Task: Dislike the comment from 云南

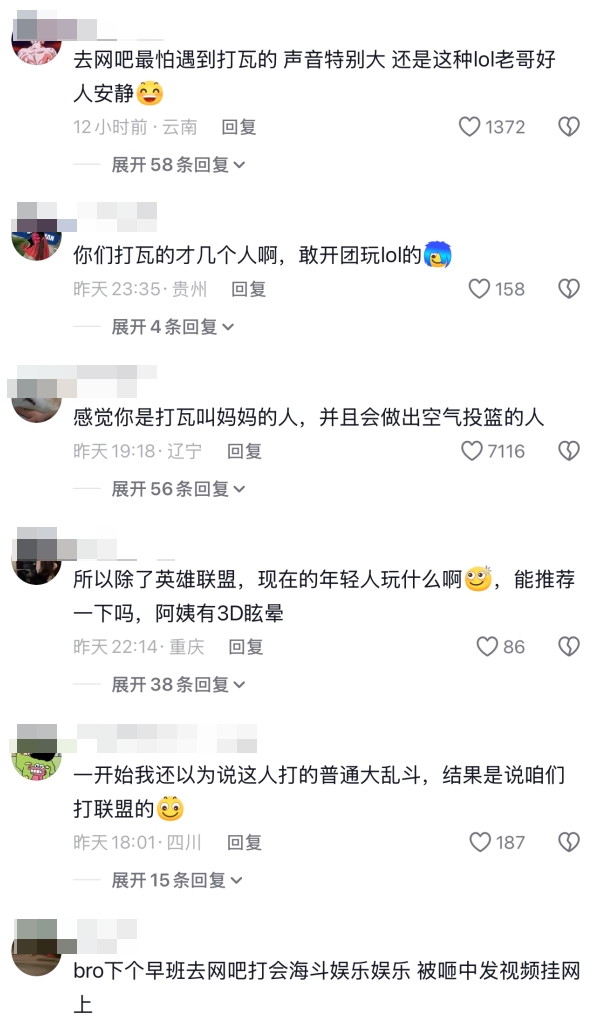Action: coord(568,127)
